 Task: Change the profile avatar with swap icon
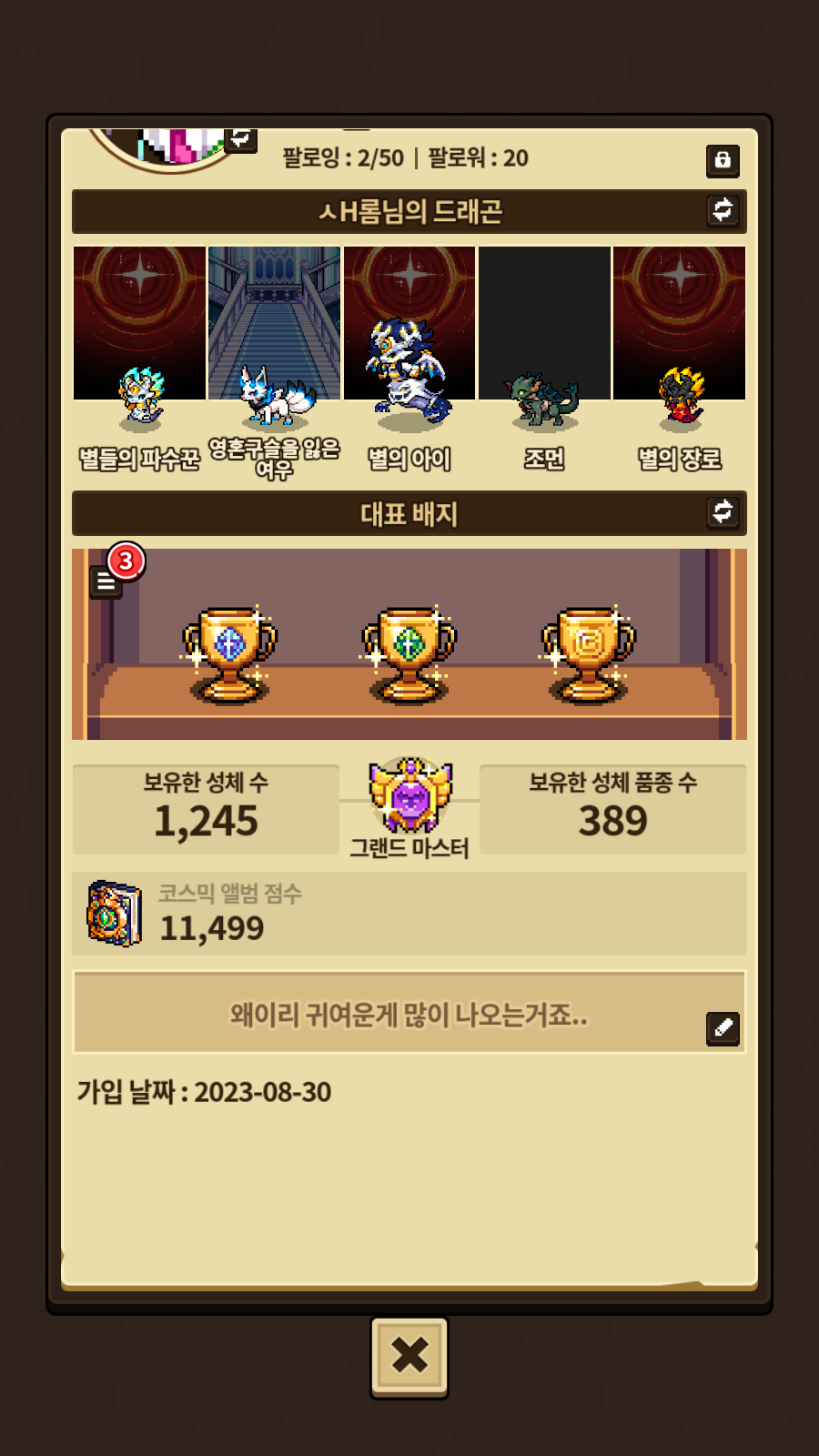(x=241, y=138)
